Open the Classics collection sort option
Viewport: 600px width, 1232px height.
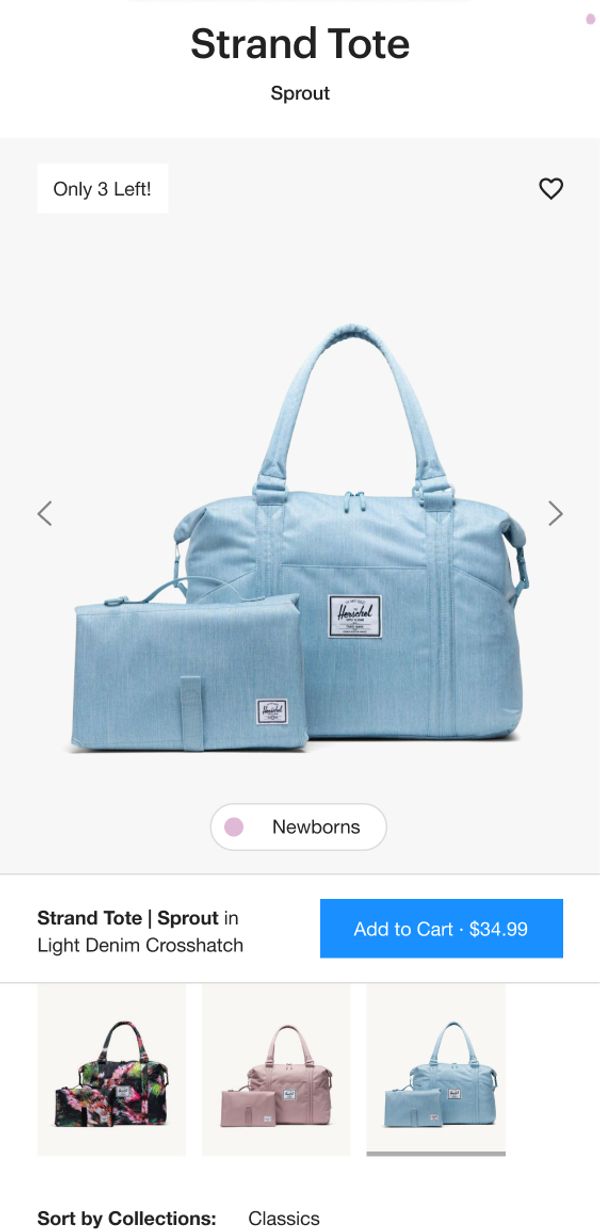point(284,1217)
